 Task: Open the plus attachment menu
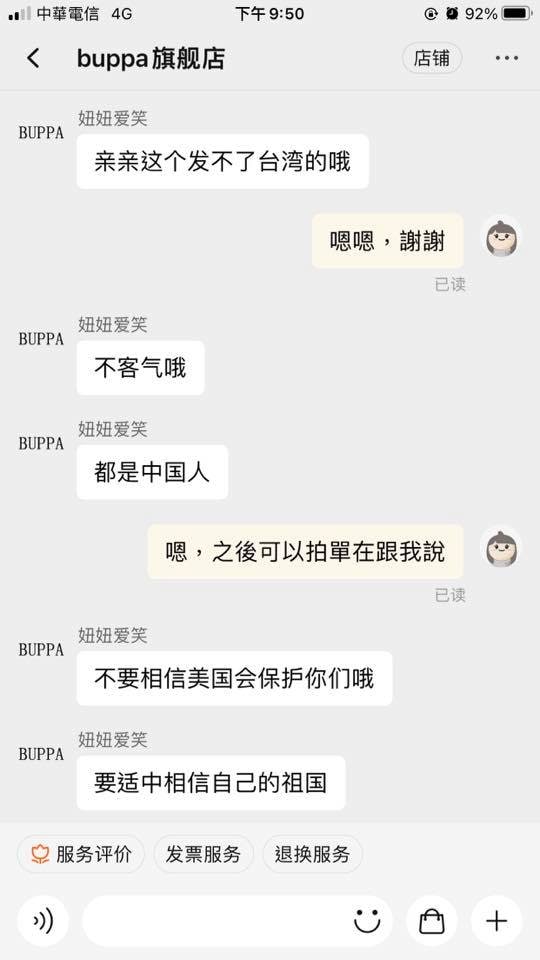[497, 921]
